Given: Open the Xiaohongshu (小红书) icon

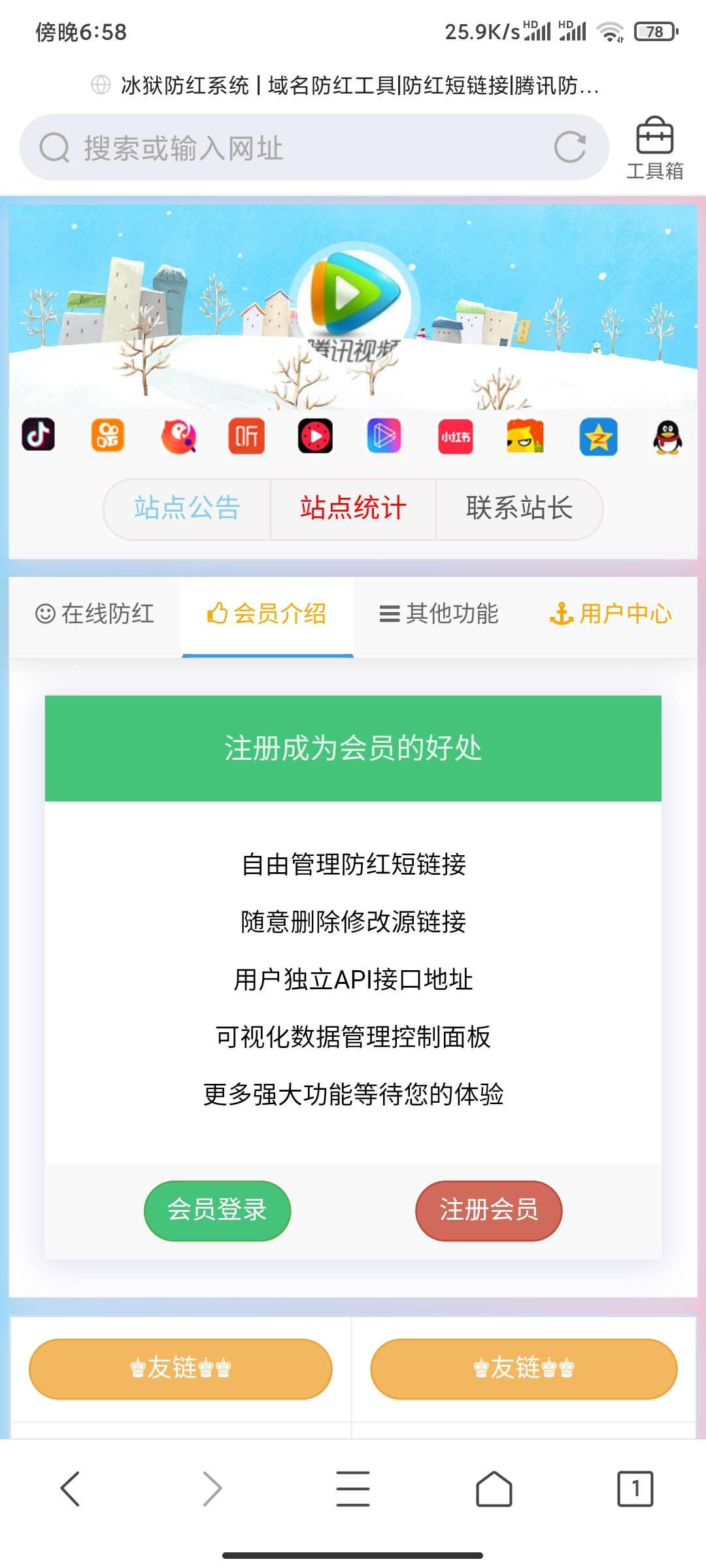Looking at the screenshot, I should (456, 436).
